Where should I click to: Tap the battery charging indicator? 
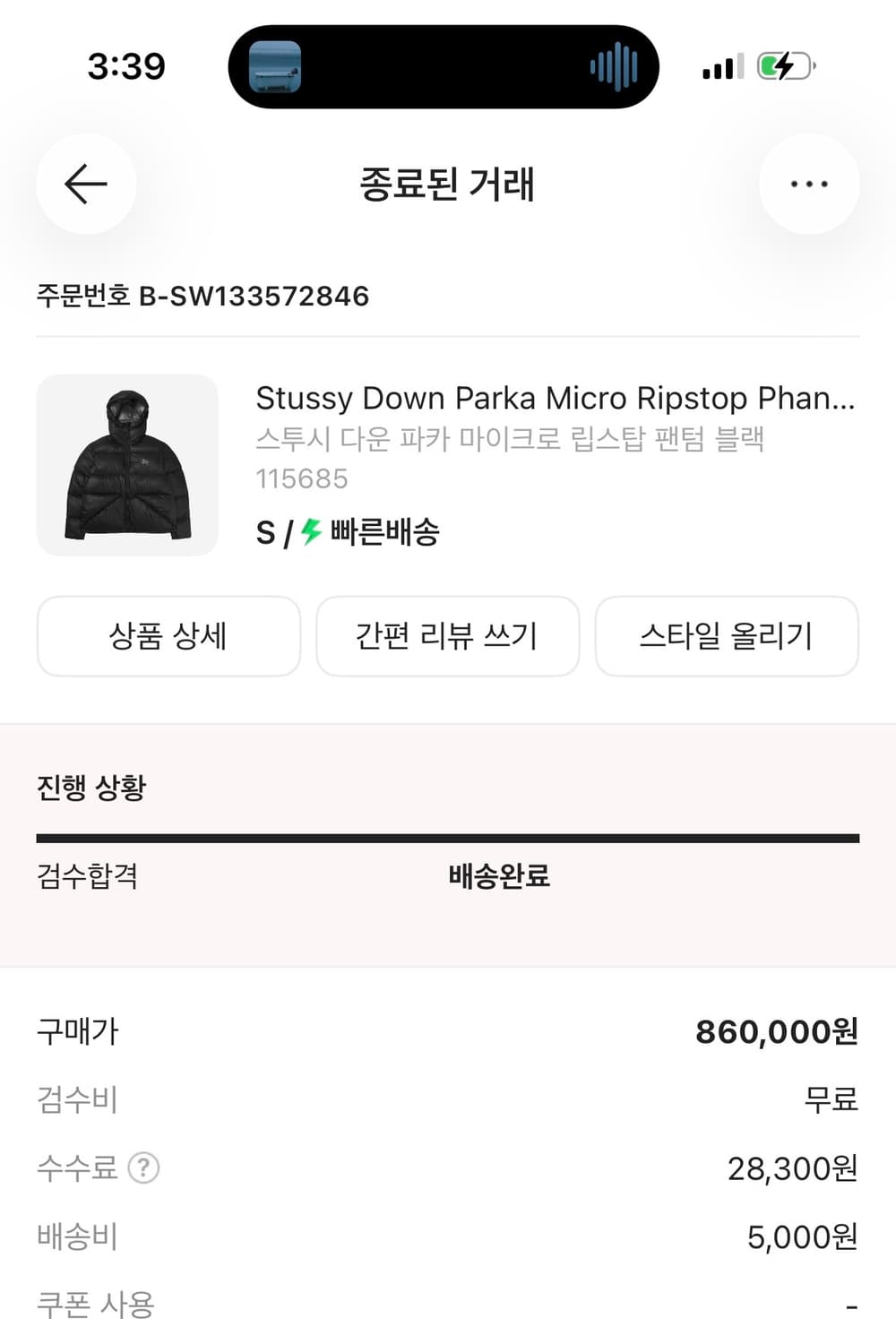781,65
